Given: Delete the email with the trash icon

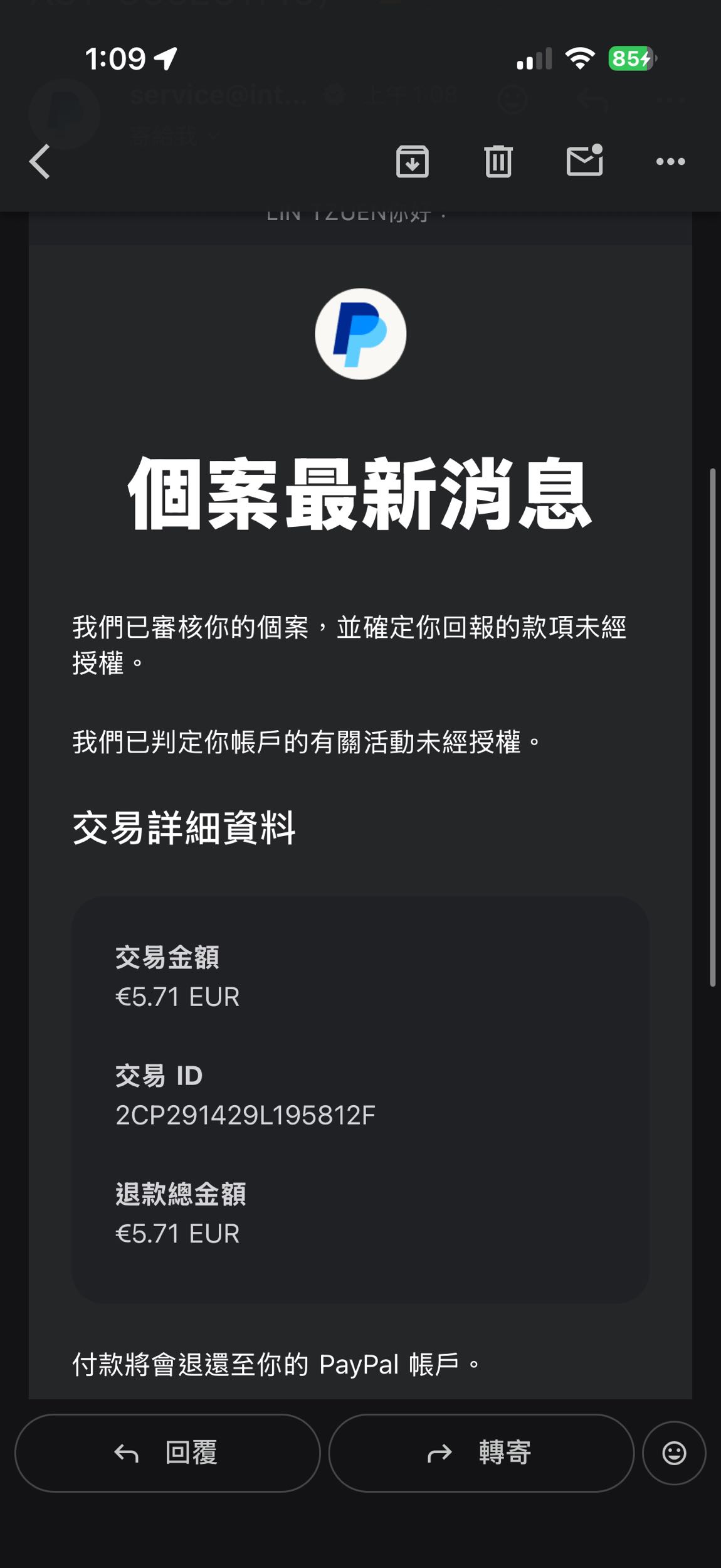Looking at the screenshot, I should tap(498, 161).
